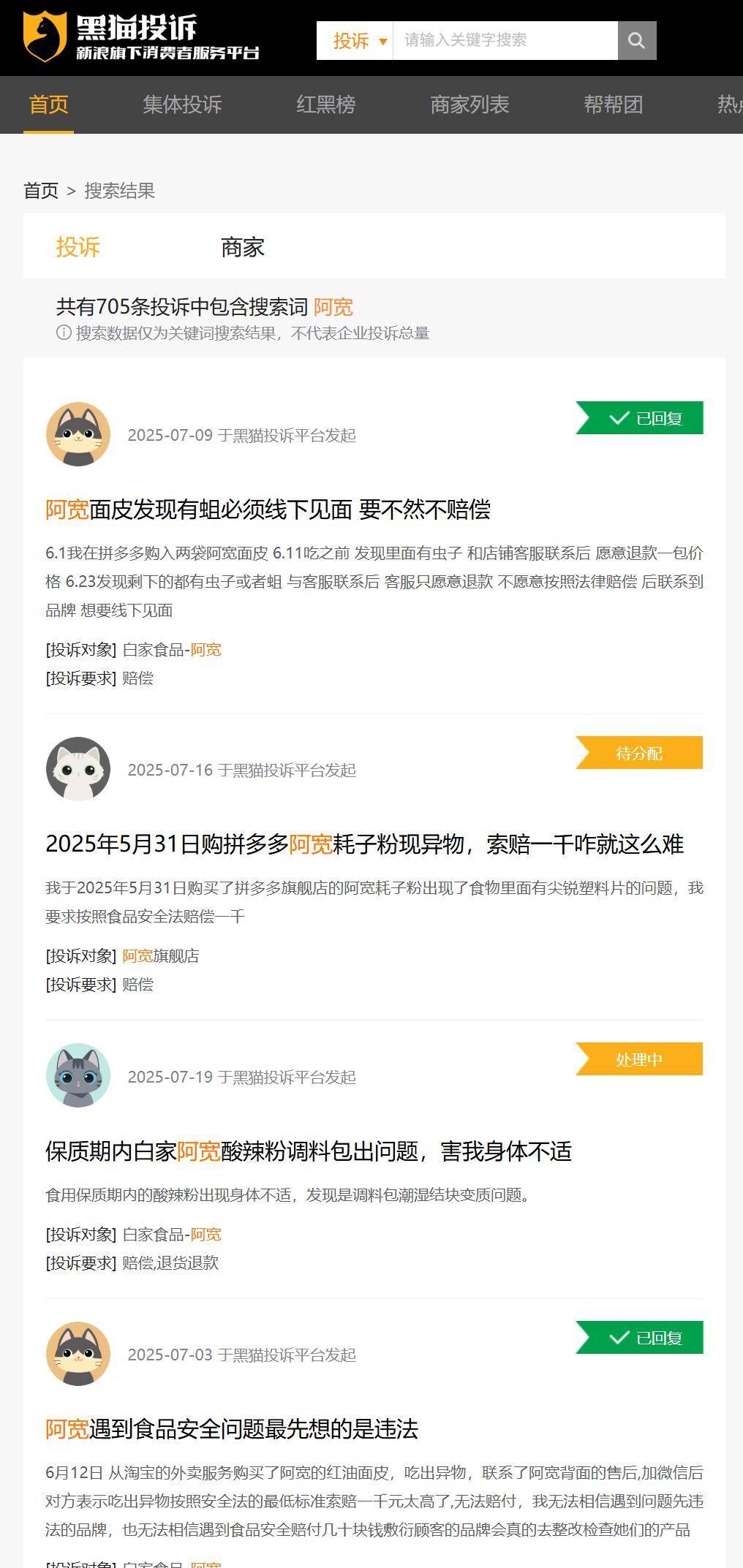Screen dimensions: 743x1568
Task: Open complaint 保质期内白家阿宽酸辣粉调料包出问题
Action: tap(308, 1151)
